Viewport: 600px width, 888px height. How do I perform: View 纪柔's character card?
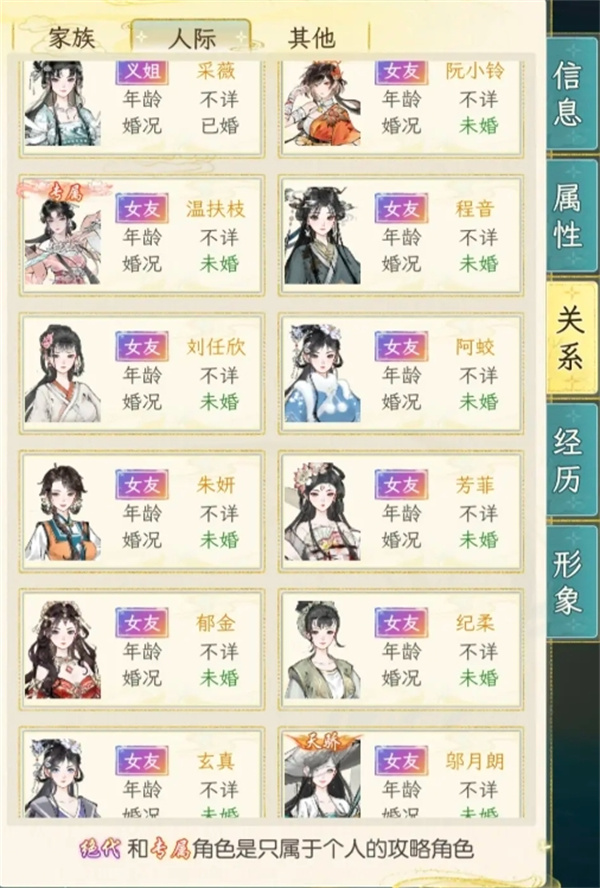(x=400, y=650)
